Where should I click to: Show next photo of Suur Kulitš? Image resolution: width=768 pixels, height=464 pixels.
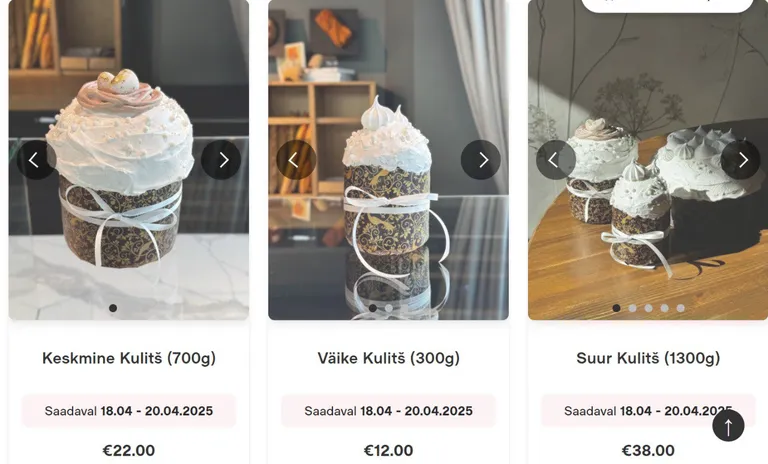click(740, 160)
